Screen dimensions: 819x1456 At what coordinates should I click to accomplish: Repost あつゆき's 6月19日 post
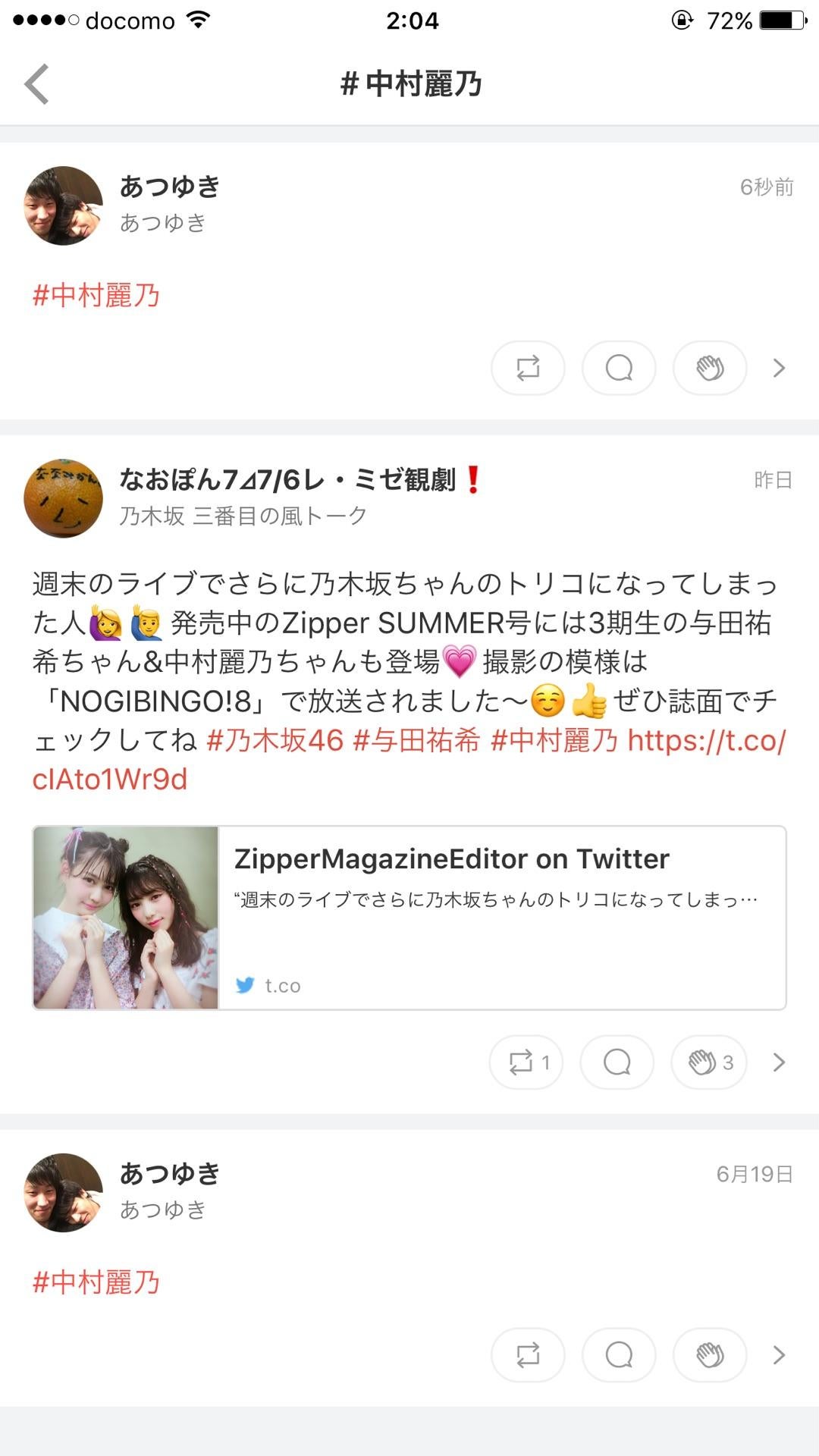pyautogui.click(x=528, y=1354)
